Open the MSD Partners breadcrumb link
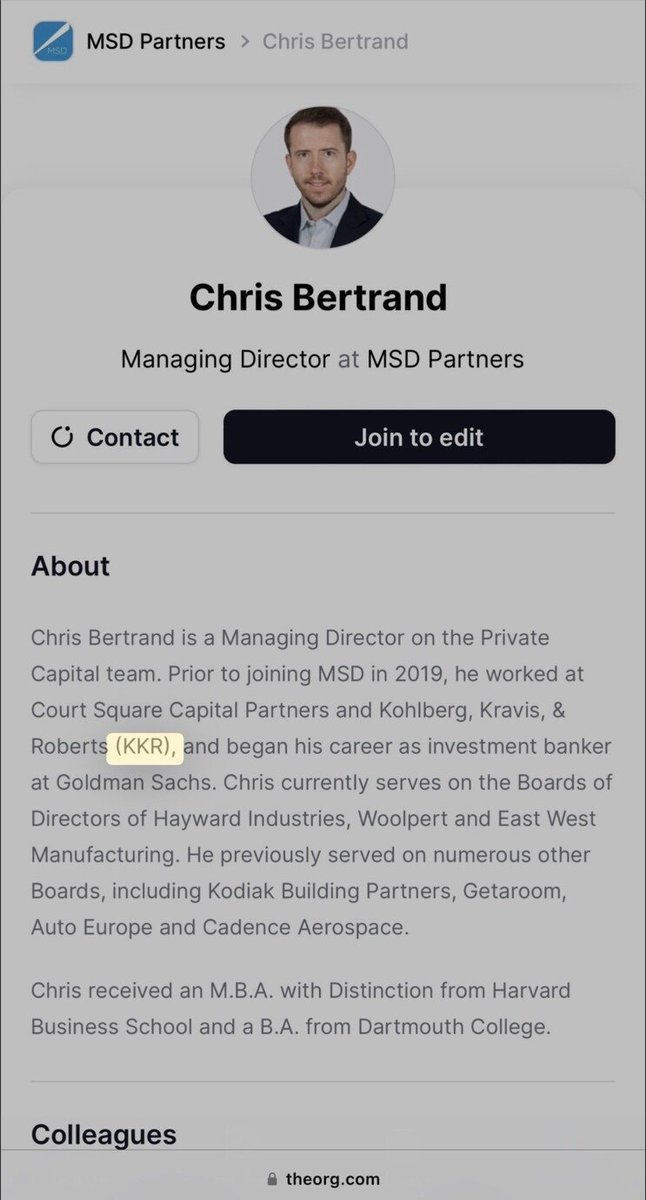 [155, 42]
